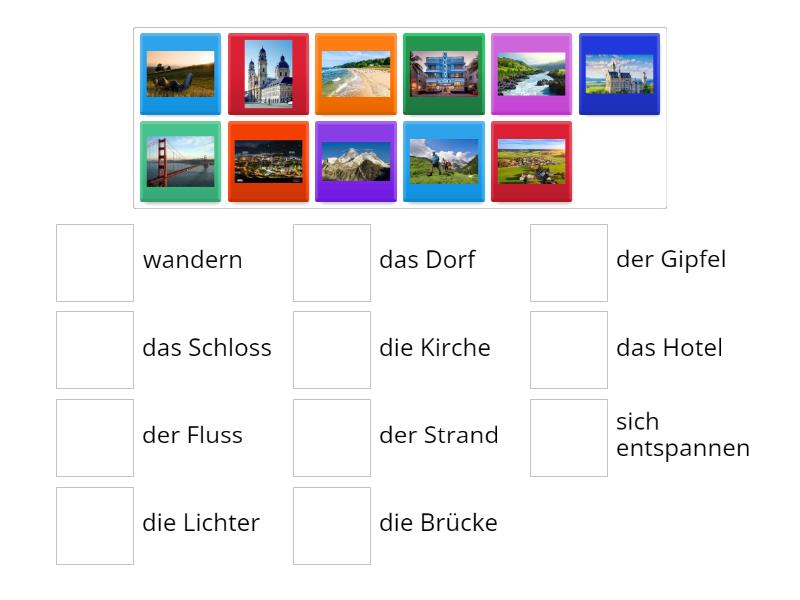Tap the empty box beside die Brücke

(x=332, y=526)
